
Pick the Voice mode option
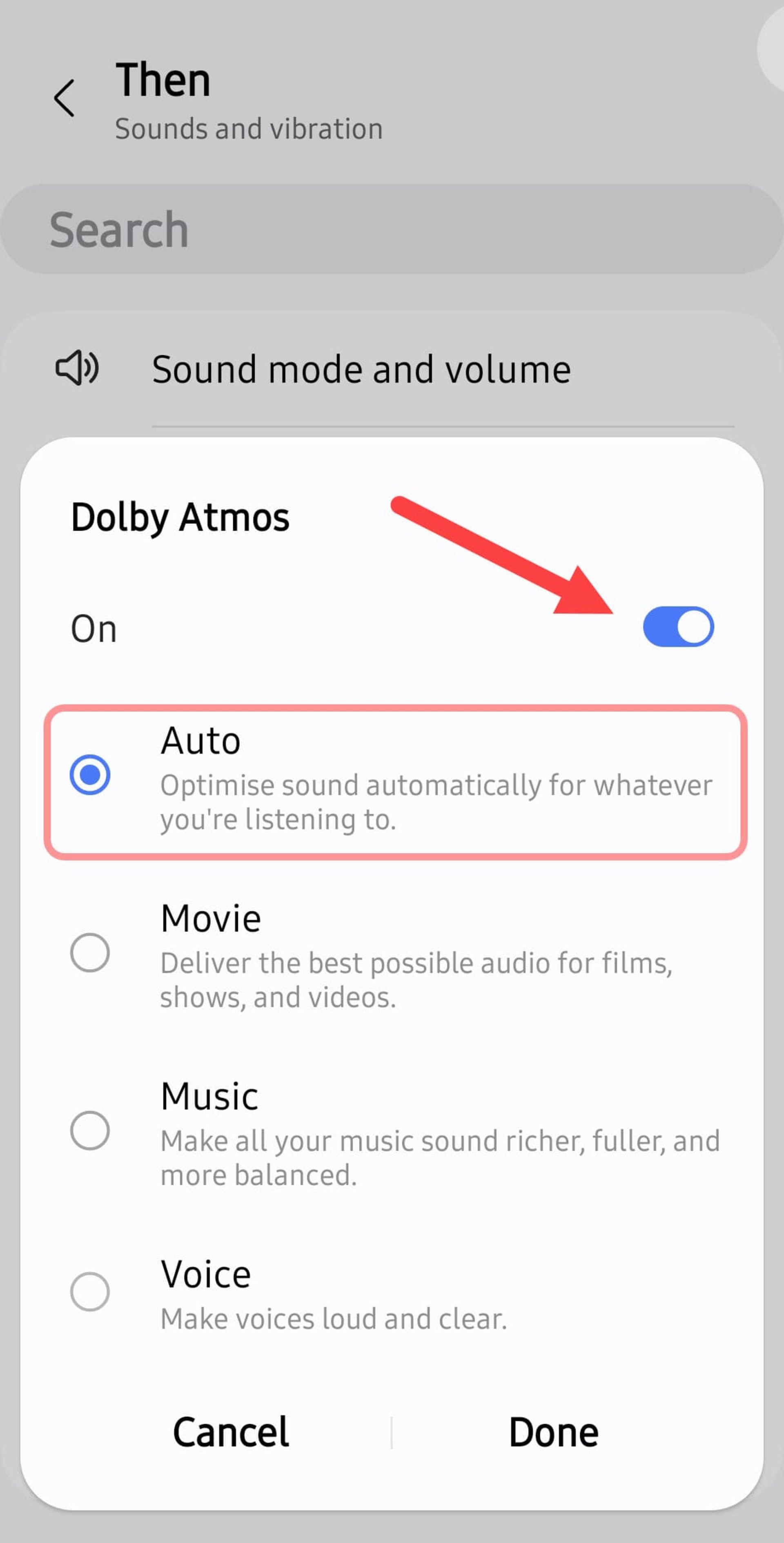(x=90, y=1292)
